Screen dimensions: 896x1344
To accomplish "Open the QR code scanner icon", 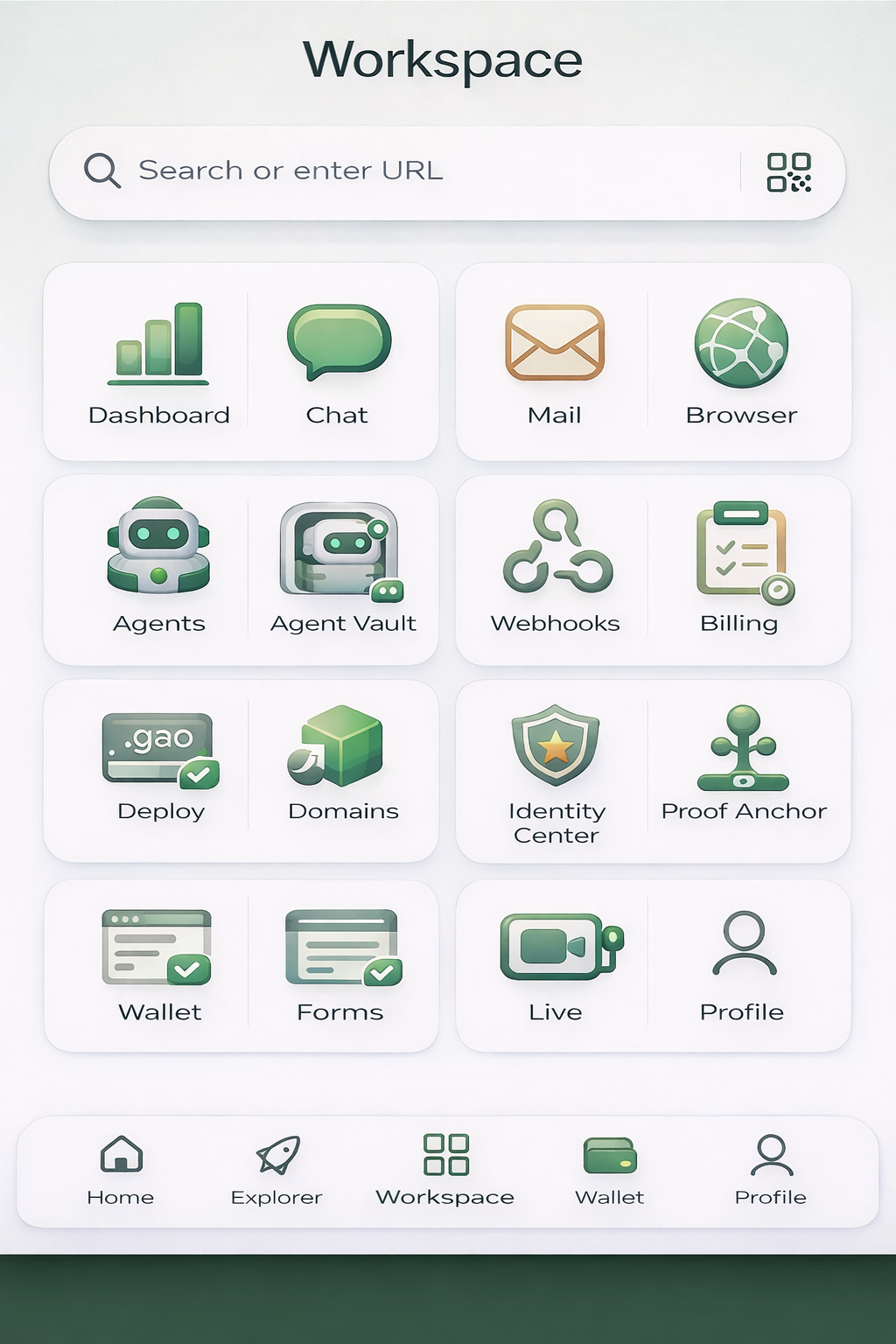I will pyautogui.click(x=788, y=171).
